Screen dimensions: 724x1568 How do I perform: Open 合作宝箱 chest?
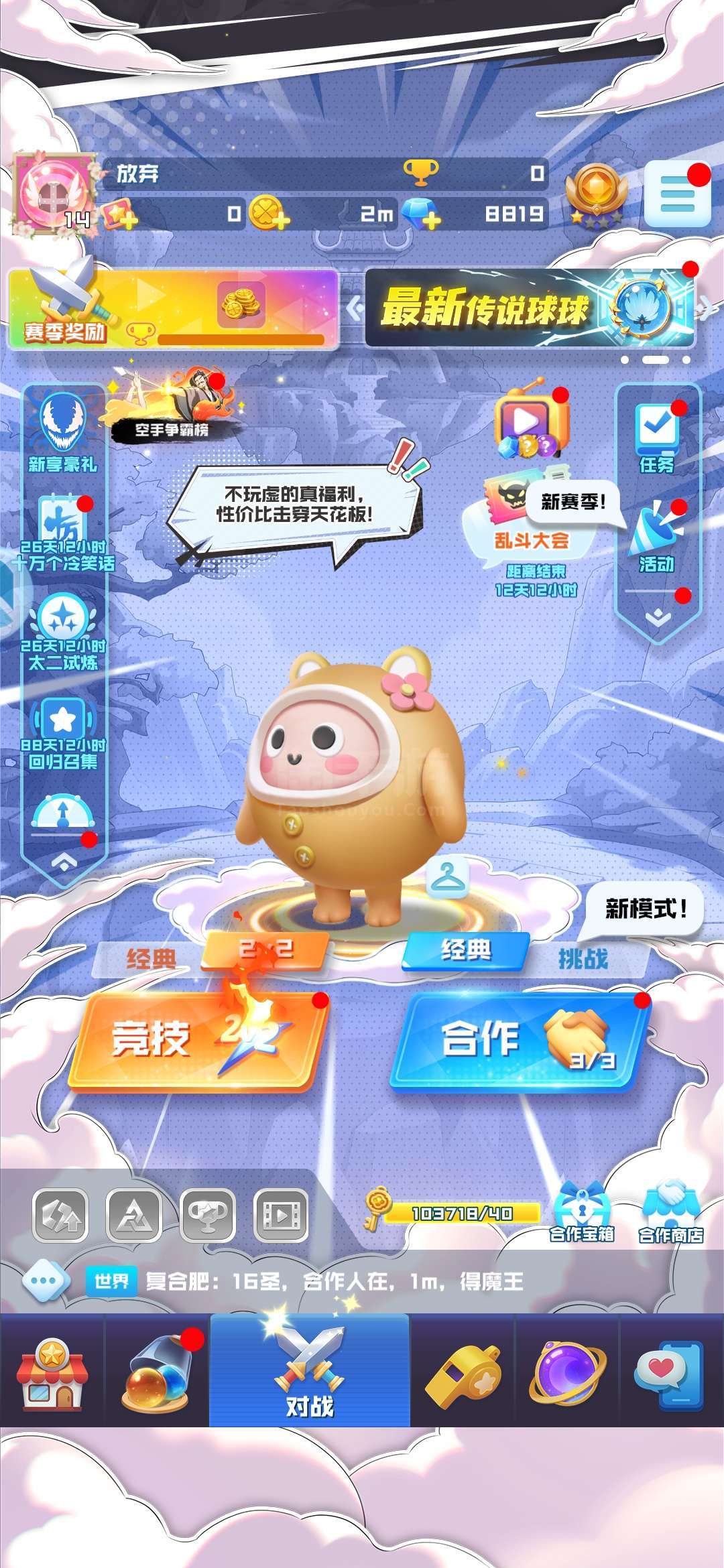tap(582, 1212)
